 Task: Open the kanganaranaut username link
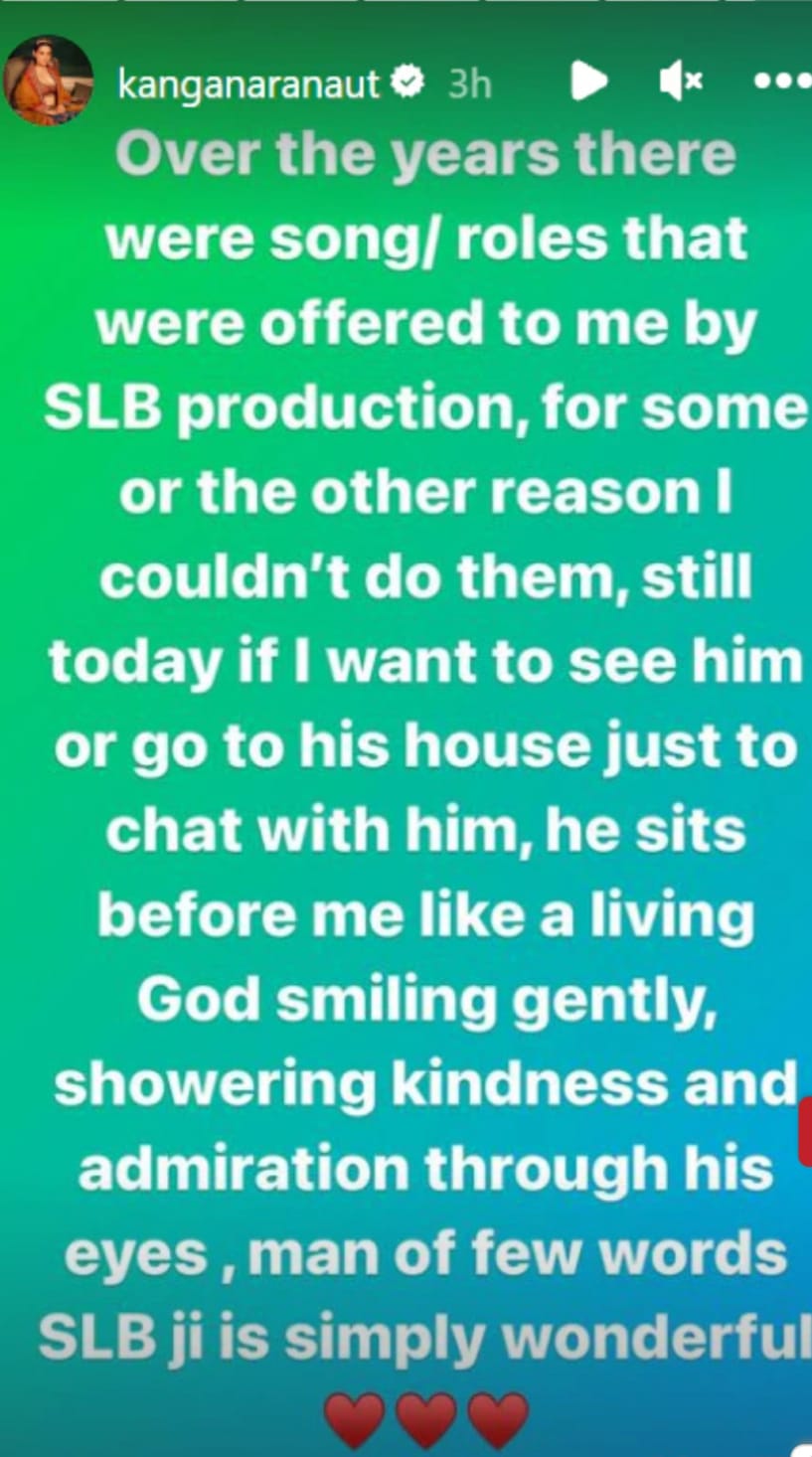248,84
